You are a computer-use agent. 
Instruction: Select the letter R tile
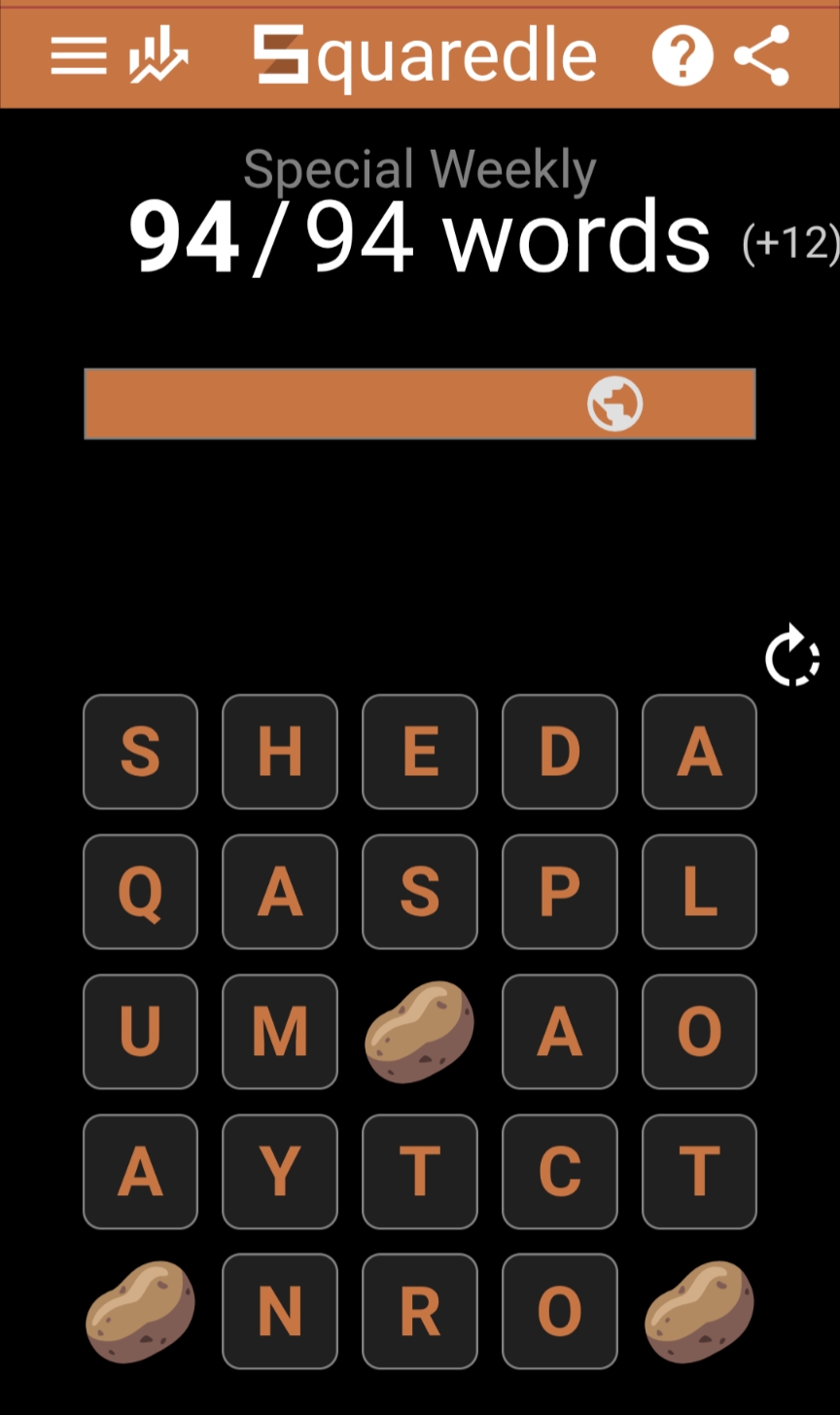point(420,1311)
